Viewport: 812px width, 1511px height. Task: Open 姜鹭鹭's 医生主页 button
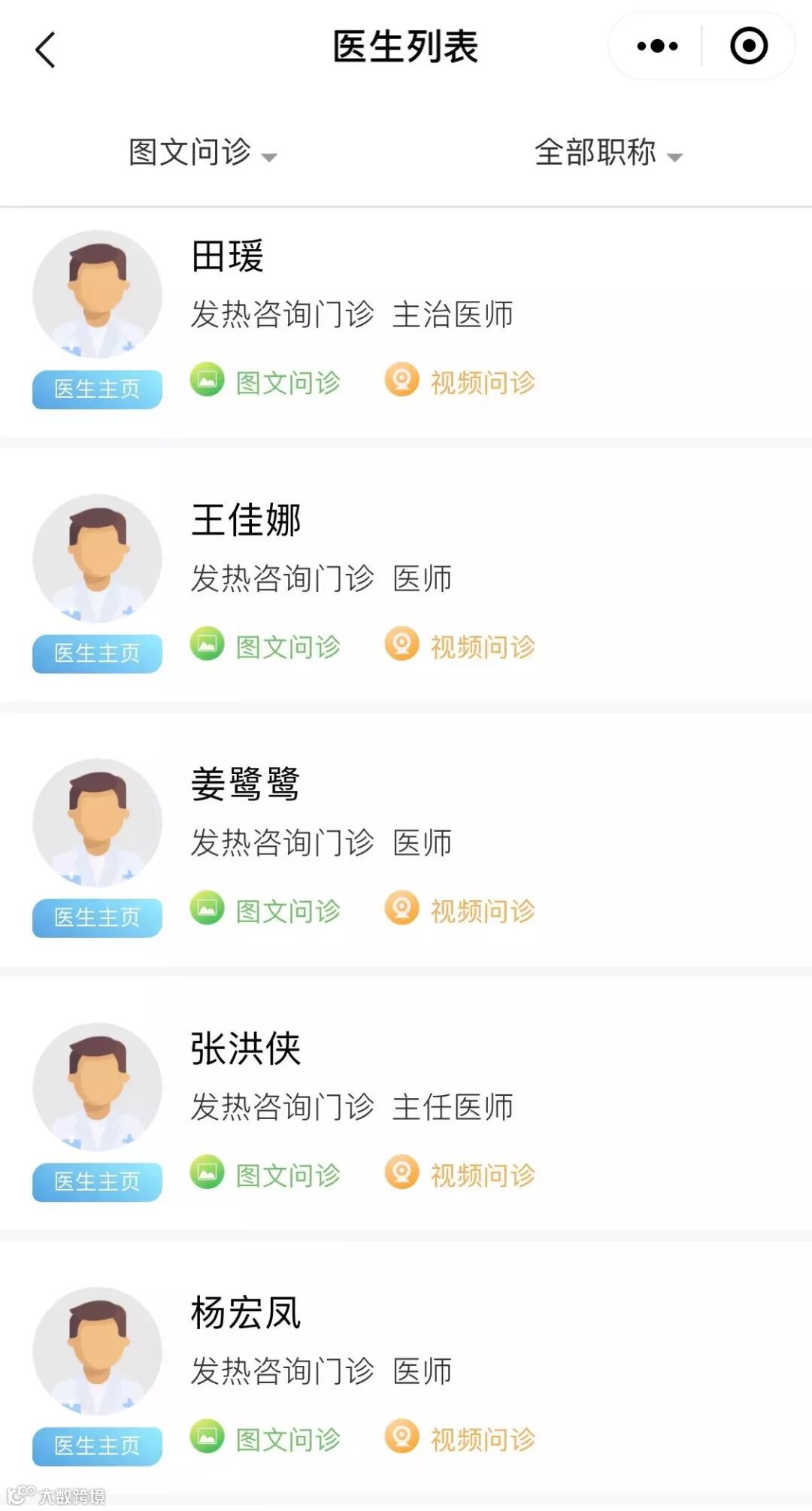tap(97, 917)
